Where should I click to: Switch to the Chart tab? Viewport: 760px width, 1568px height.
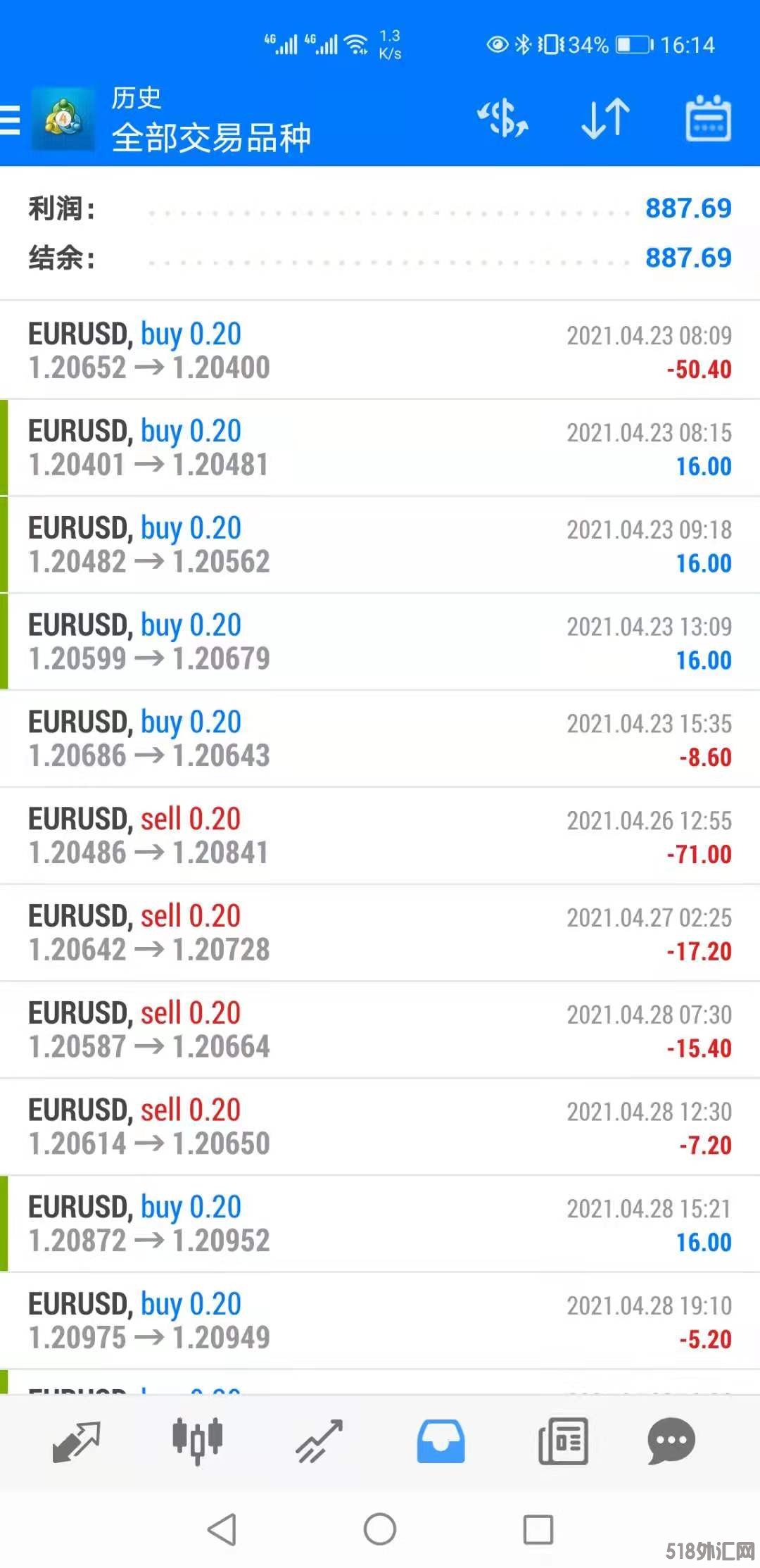pos(198,1441)
